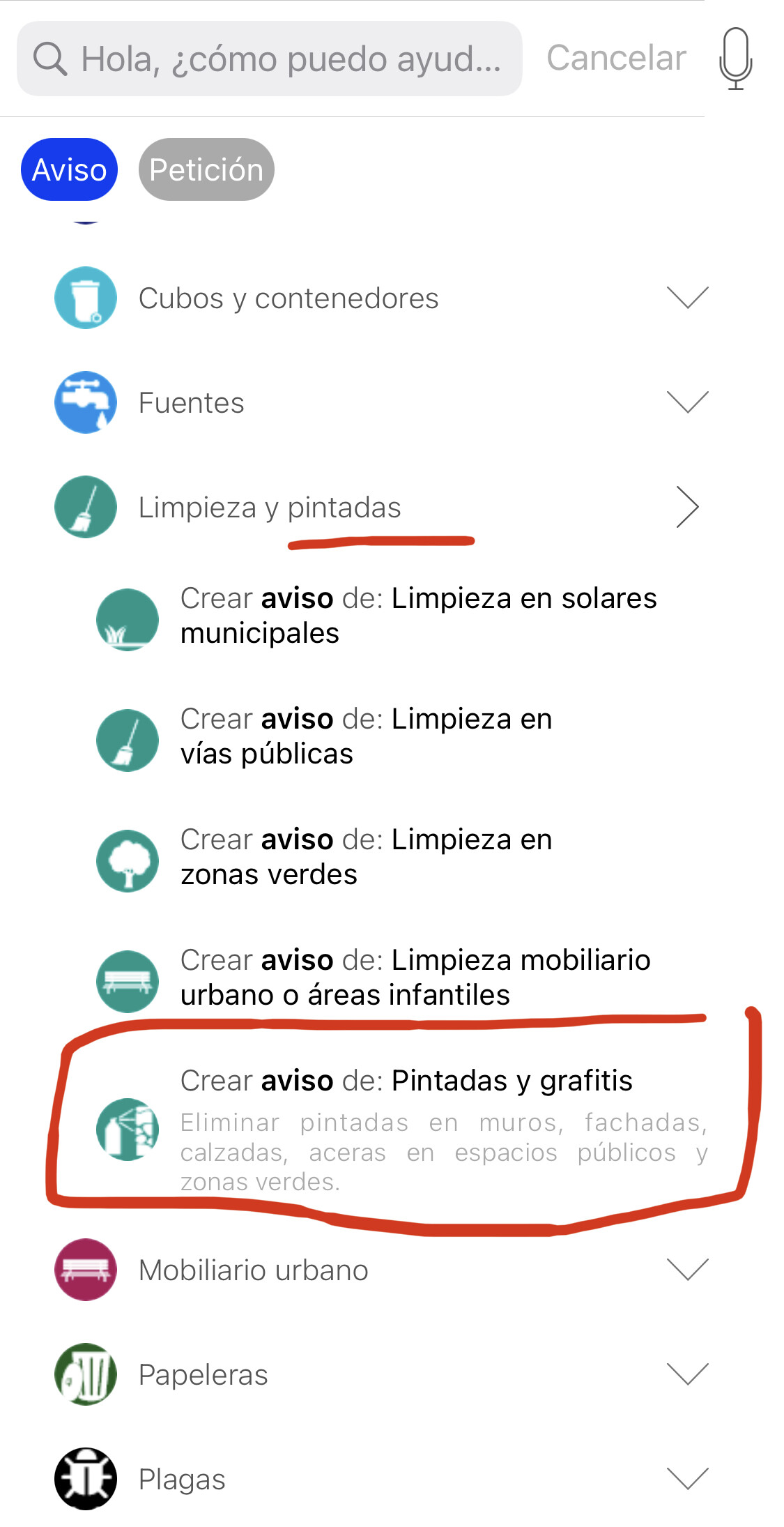
Task: Select the Aviso chip
Action: [x=69, y=169]
